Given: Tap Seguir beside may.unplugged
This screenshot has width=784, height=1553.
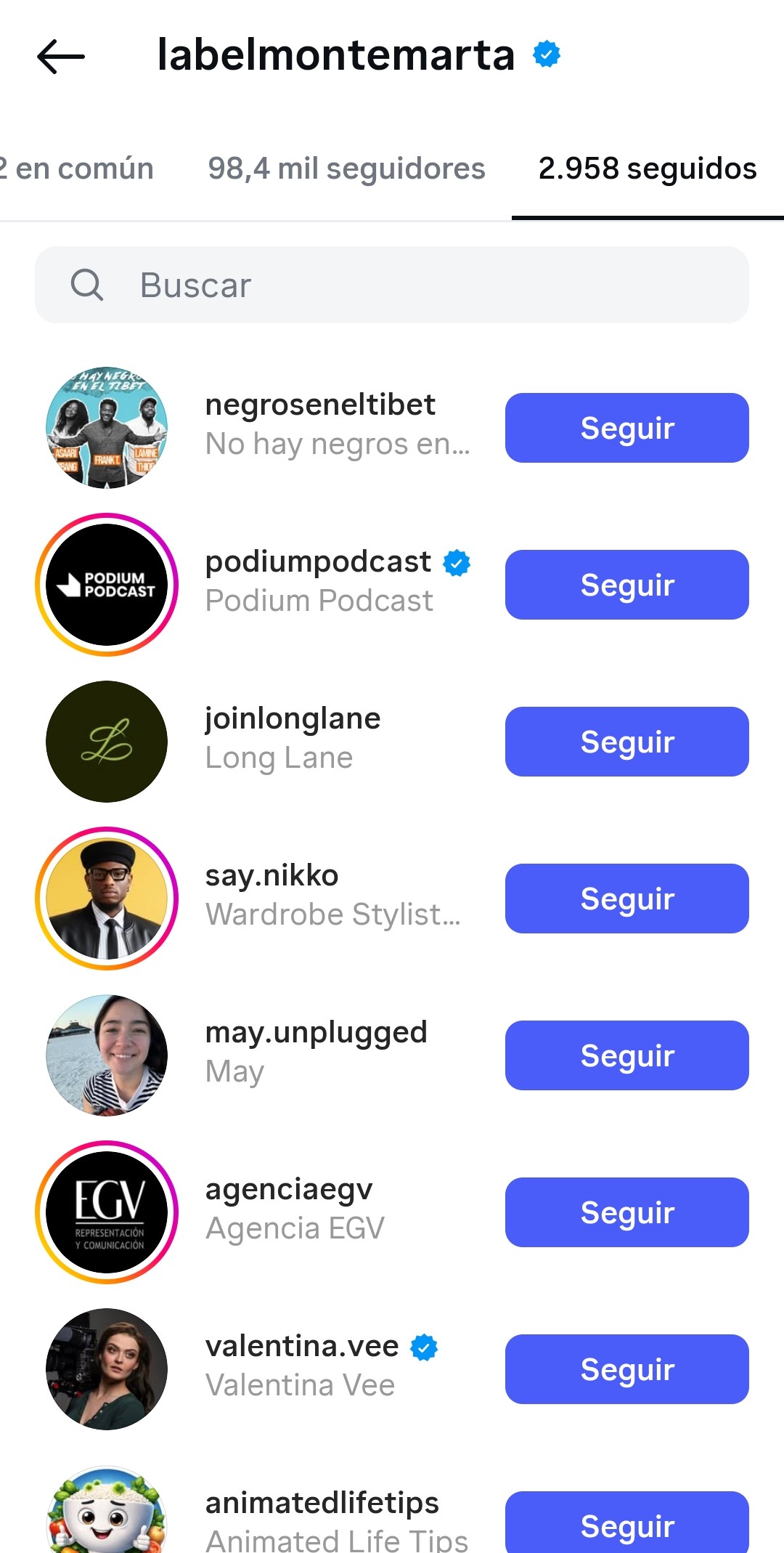Looking at the screenshot, I should point(626,1055).
